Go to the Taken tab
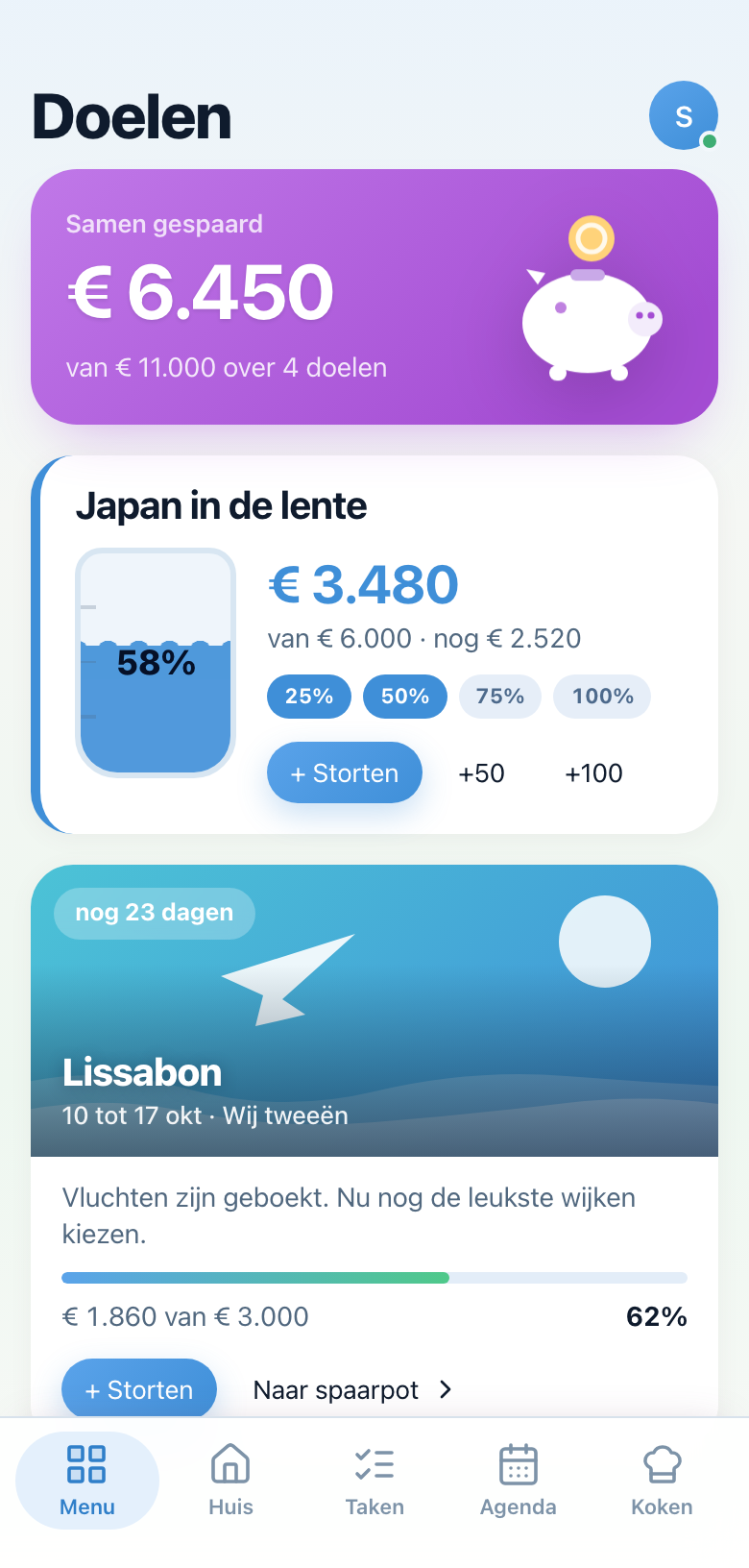 click(374, 1481)
